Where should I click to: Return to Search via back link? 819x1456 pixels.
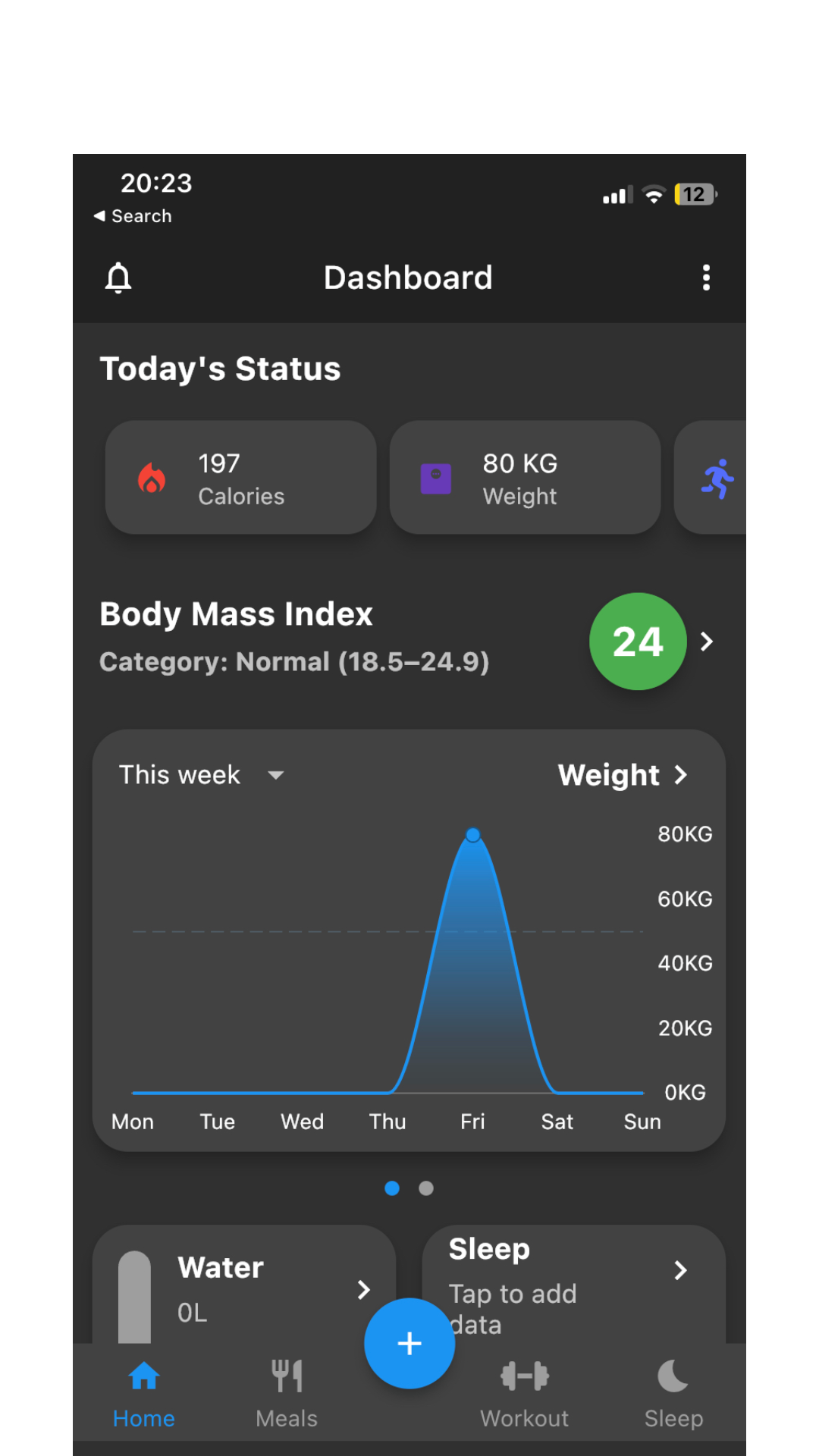click(133, 216)
